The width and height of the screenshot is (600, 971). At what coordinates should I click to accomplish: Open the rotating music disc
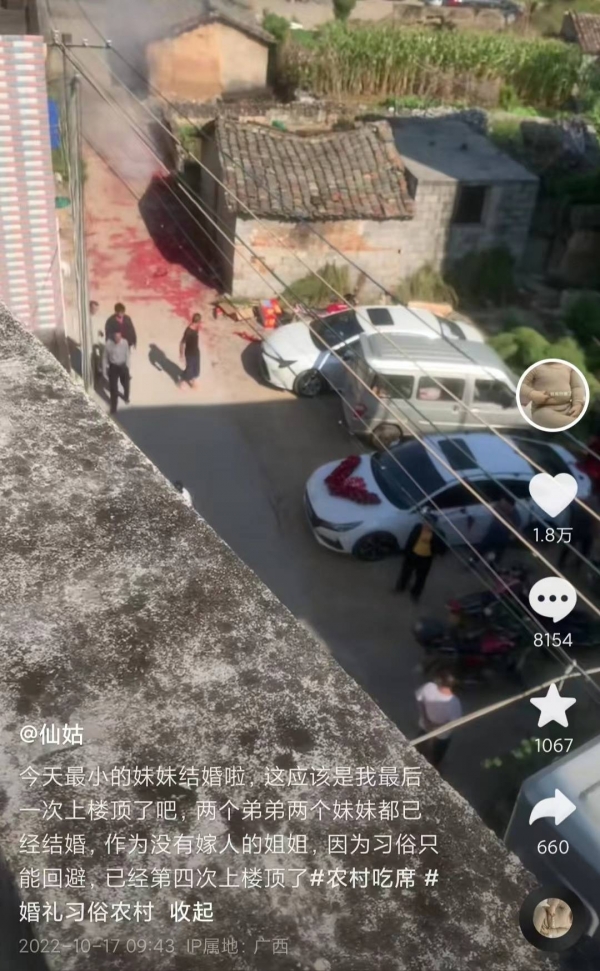[x=552, y=917]
